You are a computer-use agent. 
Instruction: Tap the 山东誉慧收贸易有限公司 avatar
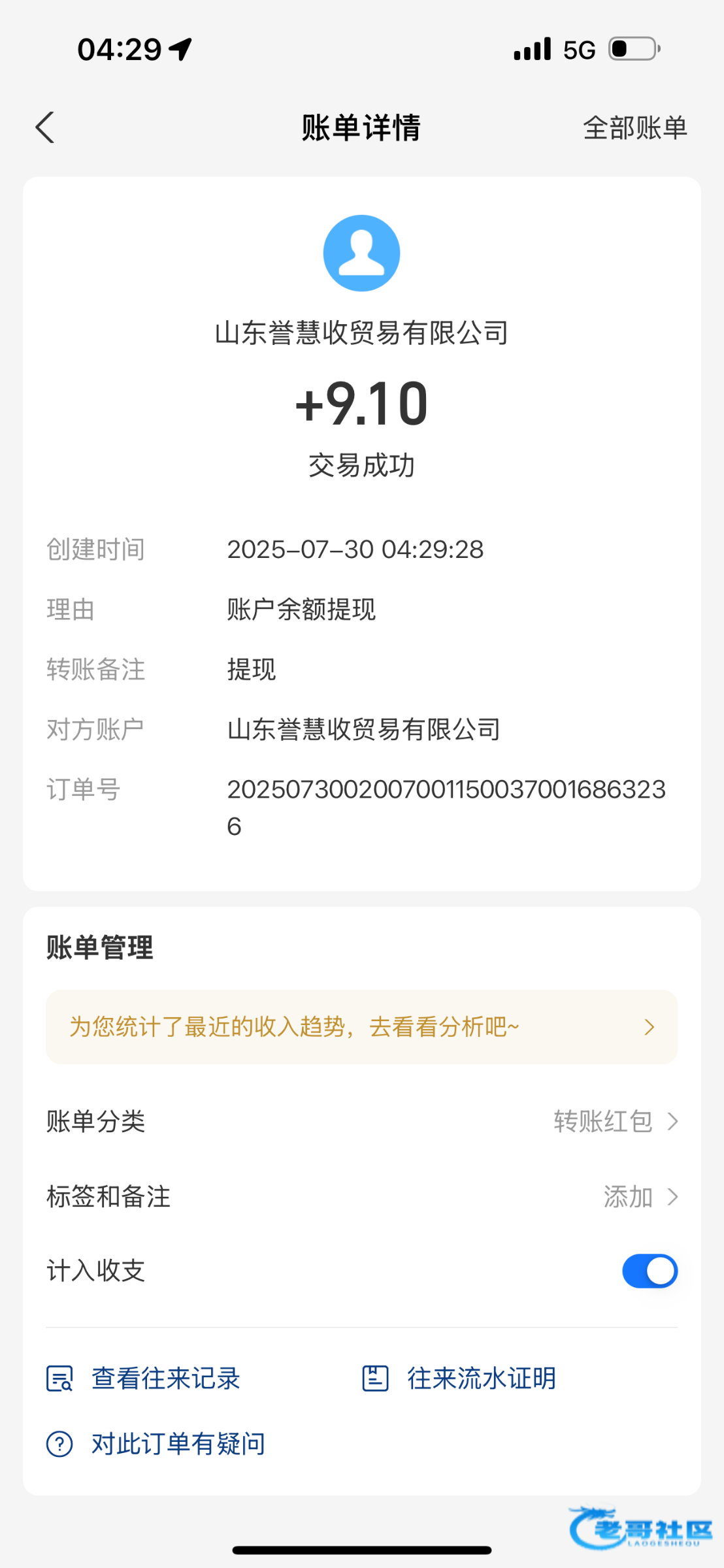[361, 253]
